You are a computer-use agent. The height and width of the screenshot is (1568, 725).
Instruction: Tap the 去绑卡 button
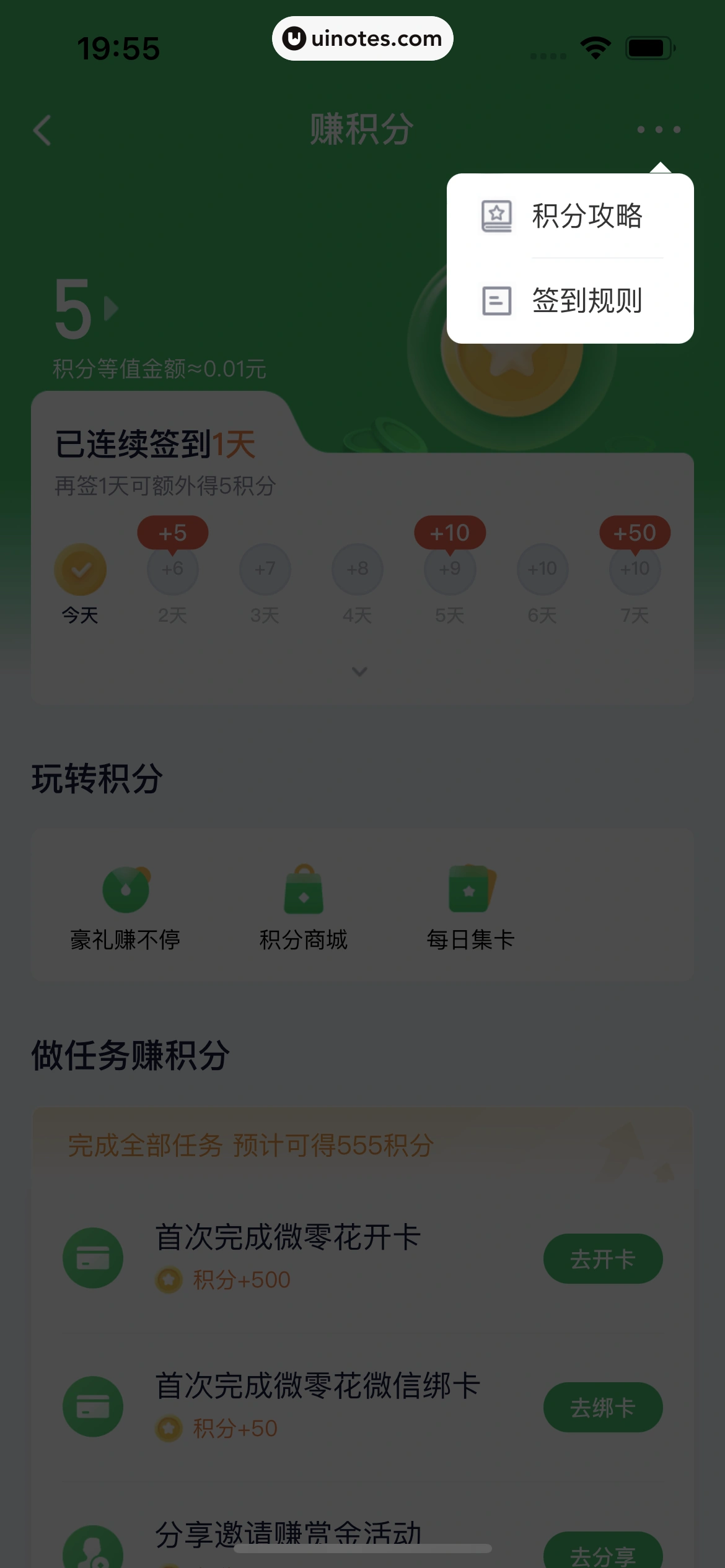pos(603,1407)
